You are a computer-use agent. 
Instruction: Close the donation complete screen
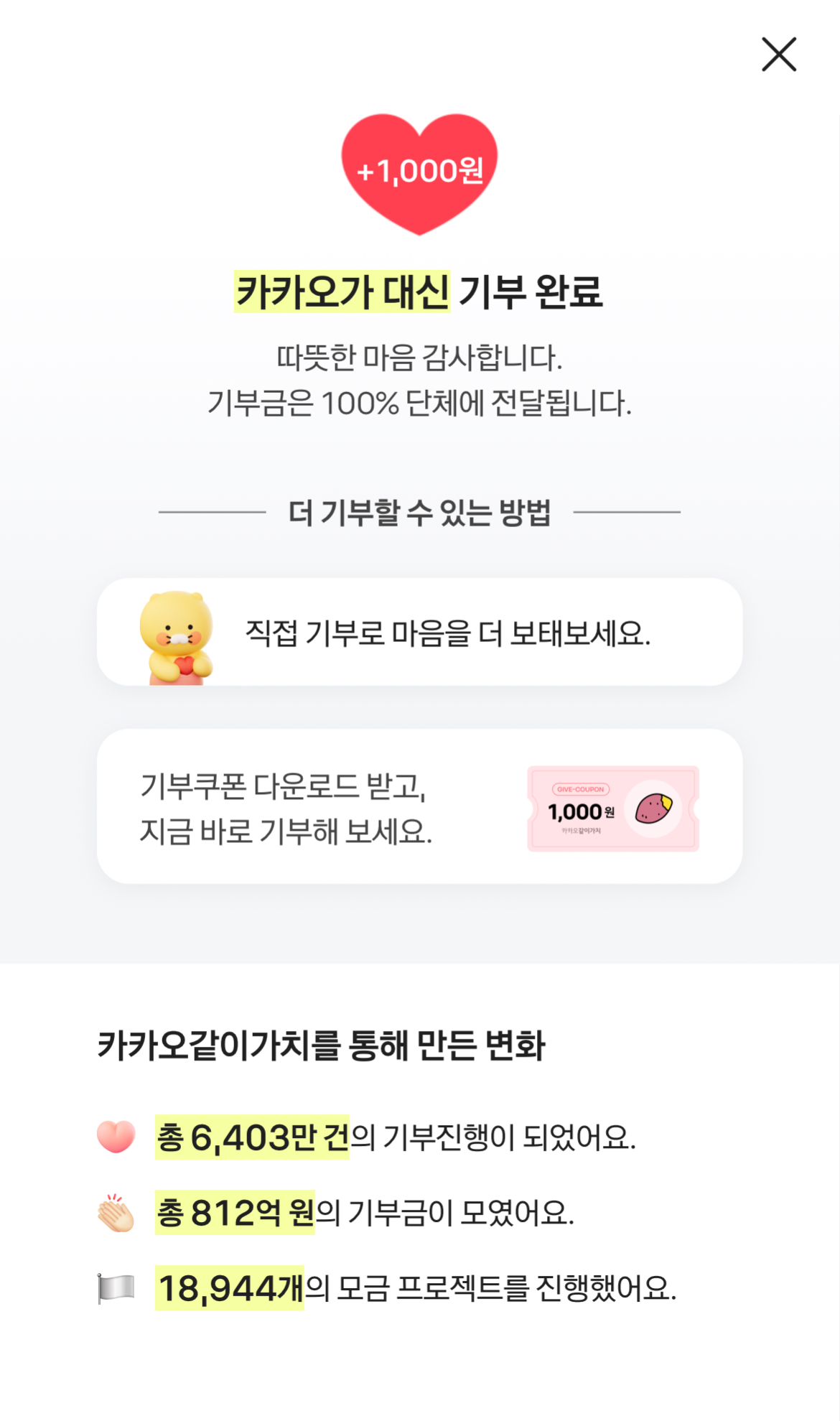(x=779, y=55)
